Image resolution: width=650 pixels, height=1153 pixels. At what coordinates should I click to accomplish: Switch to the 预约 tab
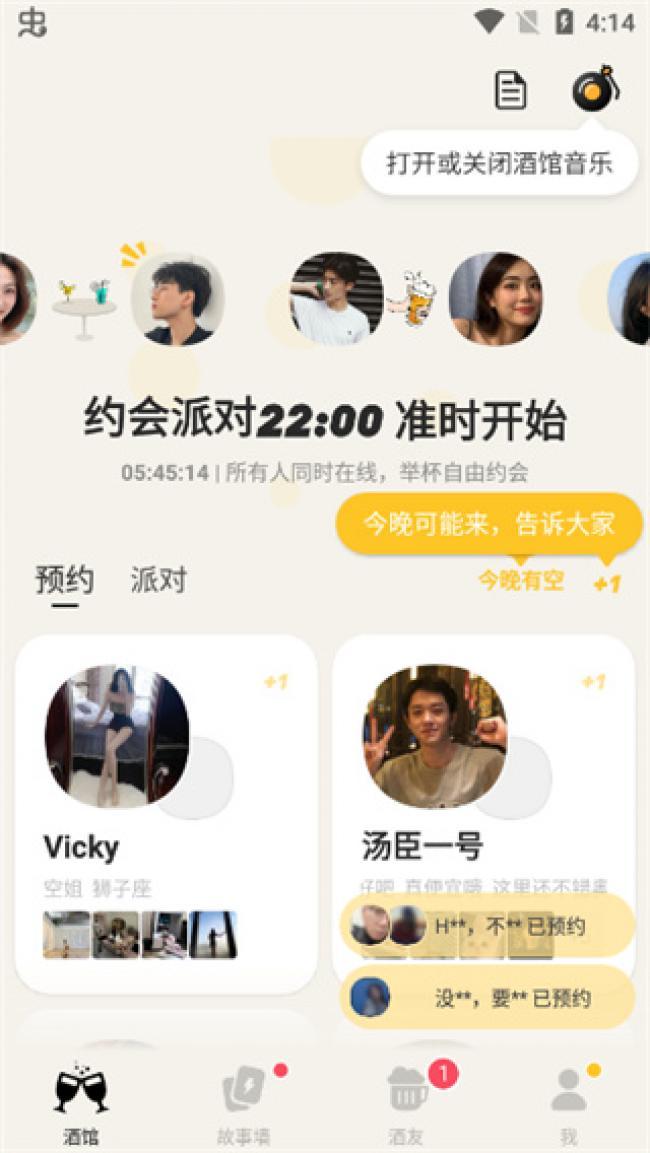tap(65, 580)
